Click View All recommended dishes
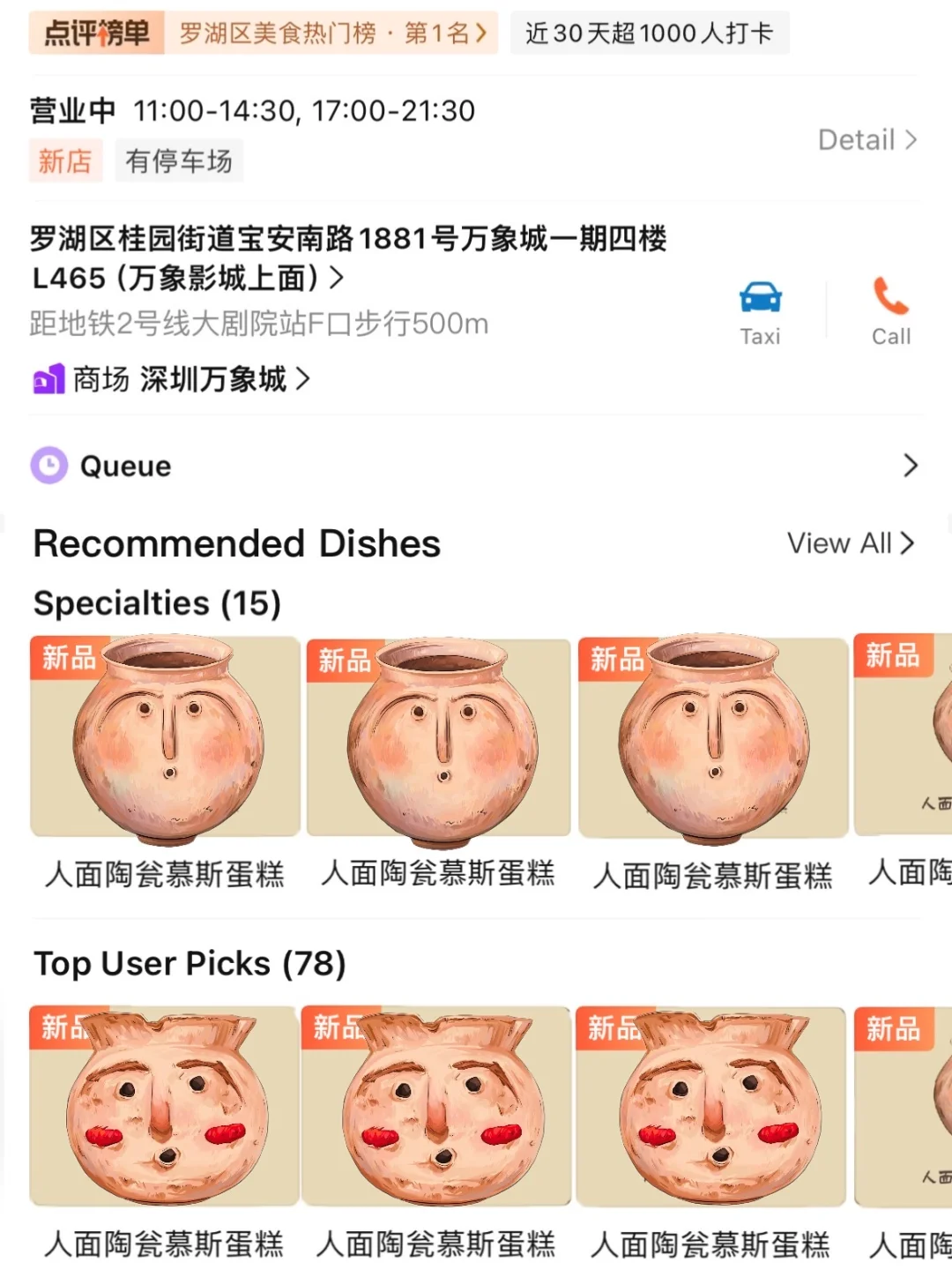Viewport: 952px width, 1270px height. [849, 543]
